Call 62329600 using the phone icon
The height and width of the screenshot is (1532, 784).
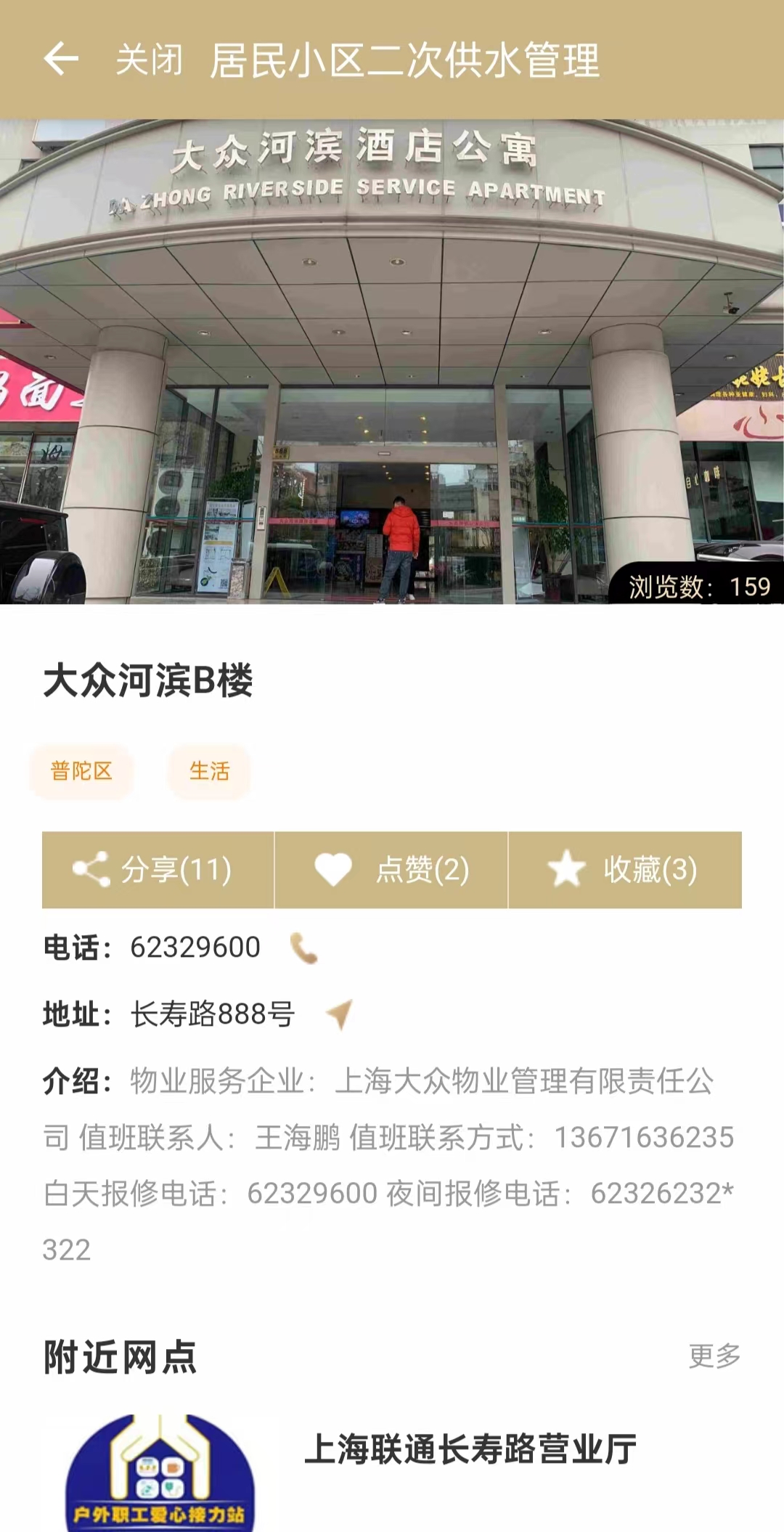[303, 948]
